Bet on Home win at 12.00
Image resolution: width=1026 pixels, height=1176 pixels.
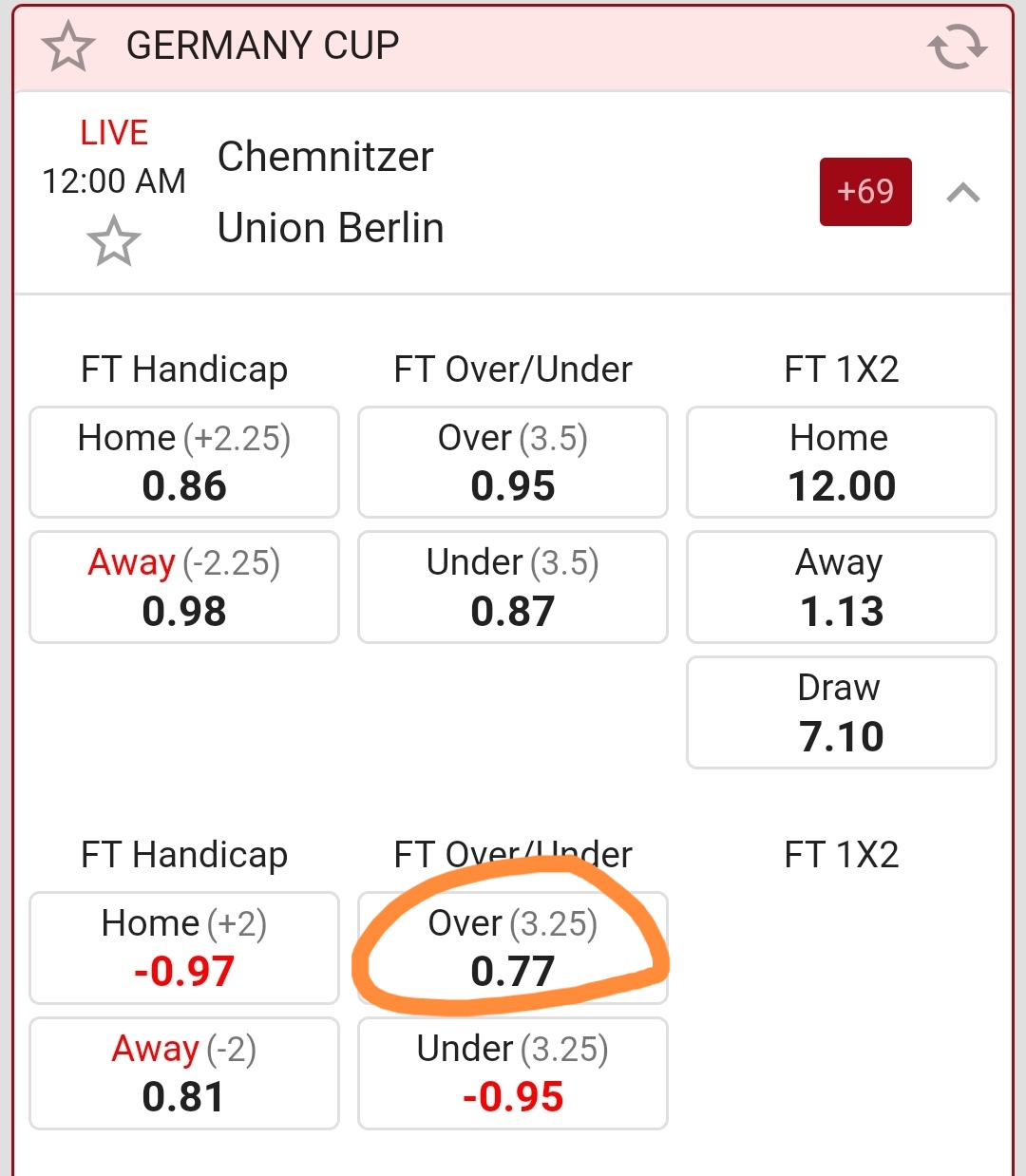tap(842, 463)
